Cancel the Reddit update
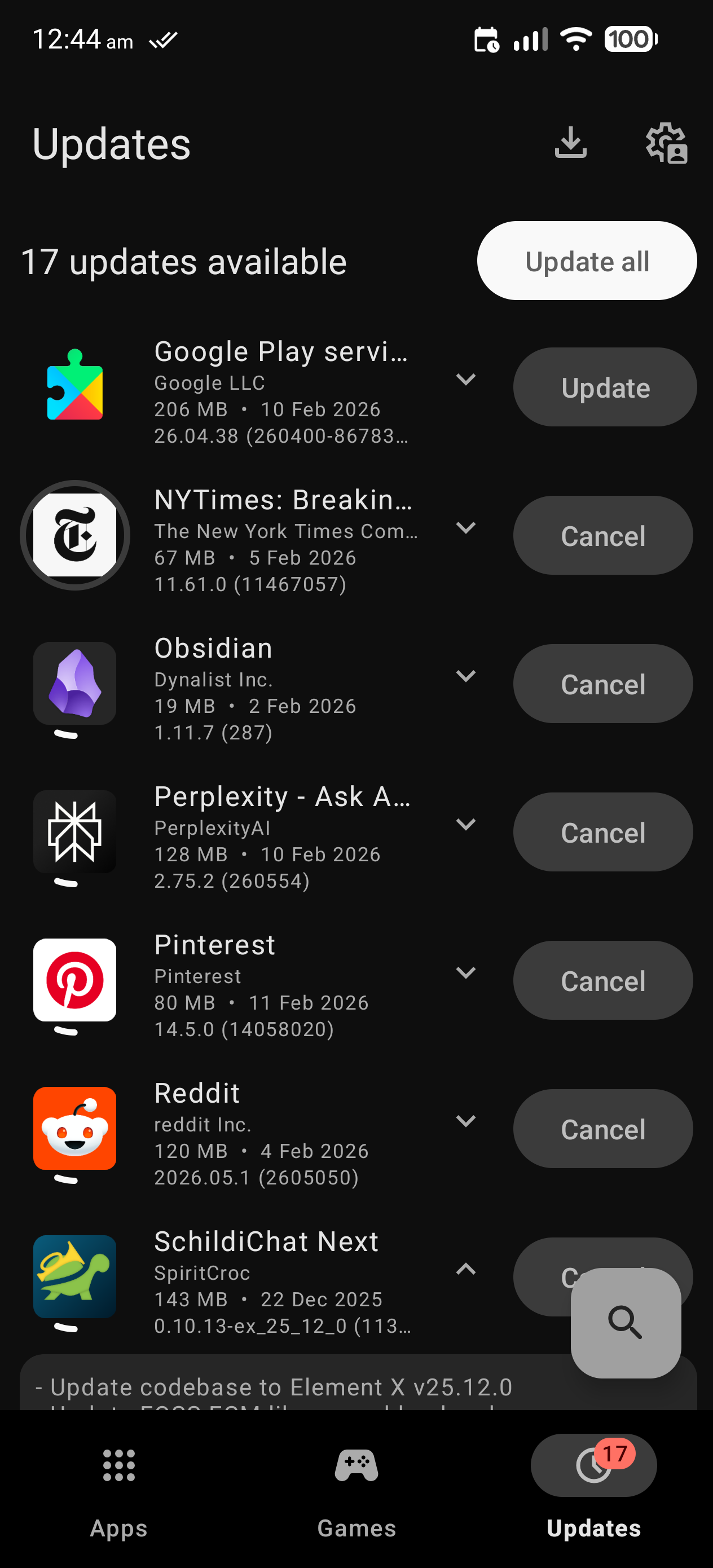 [x=603, y=1129]
